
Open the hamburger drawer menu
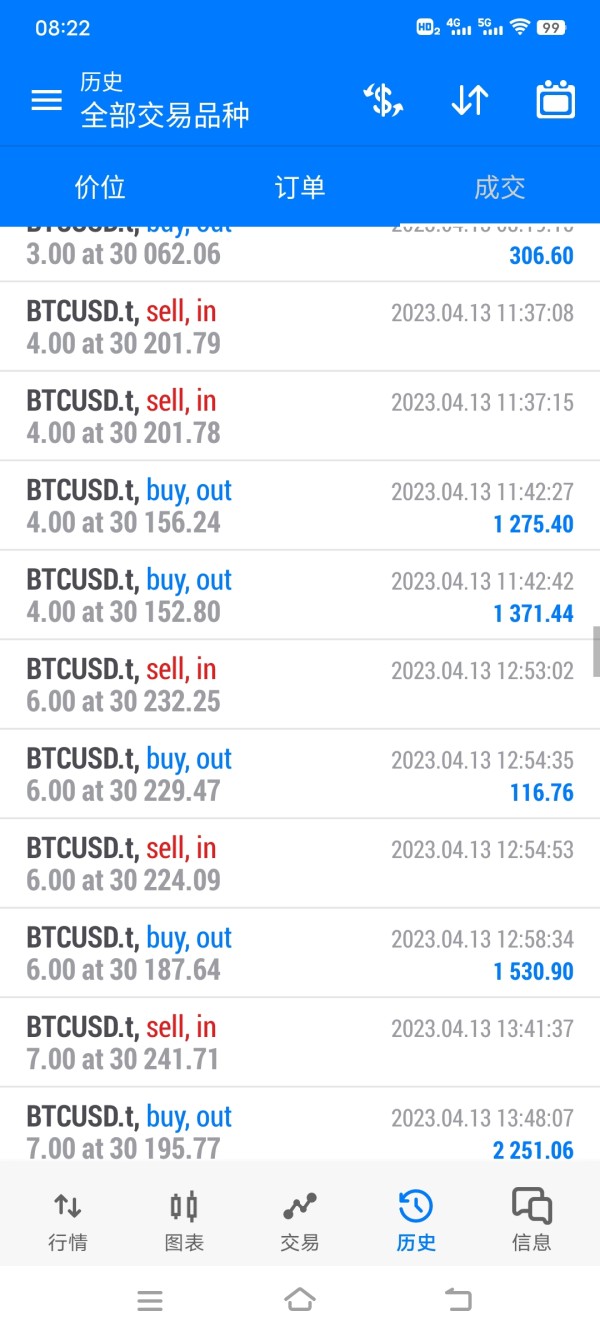pos(46,101)
